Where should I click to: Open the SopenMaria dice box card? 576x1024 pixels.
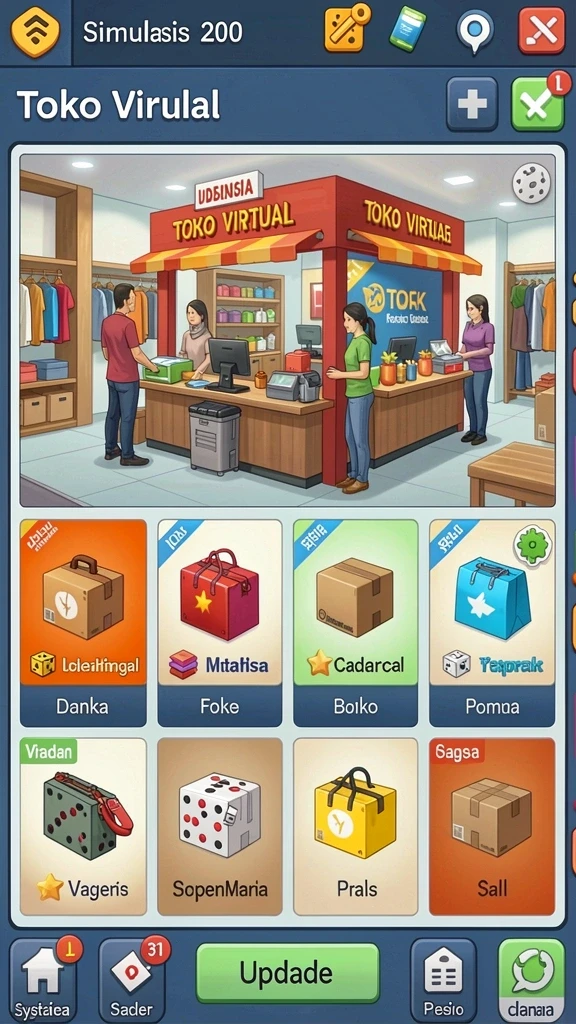220,826
